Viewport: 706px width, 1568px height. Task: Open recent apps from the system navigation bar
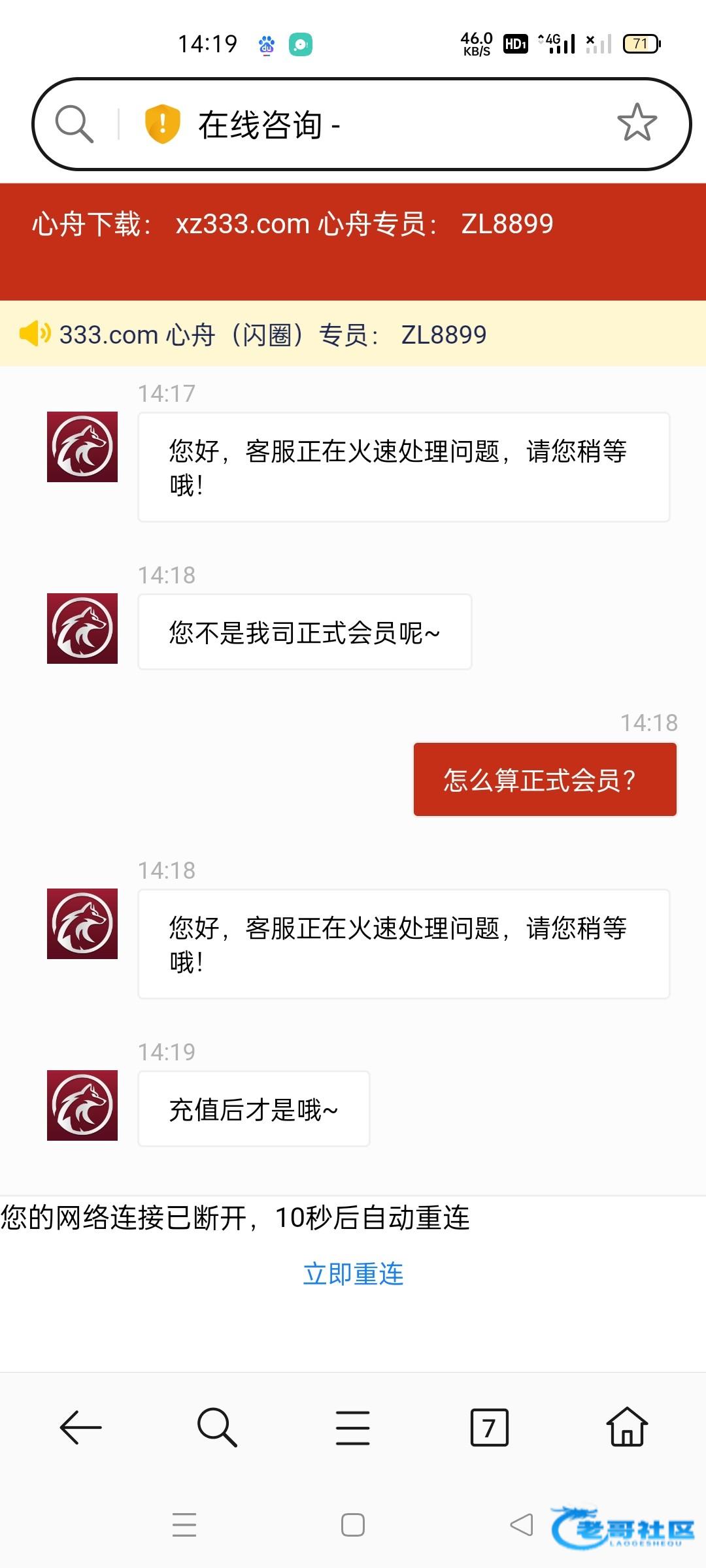[184, 1526]
